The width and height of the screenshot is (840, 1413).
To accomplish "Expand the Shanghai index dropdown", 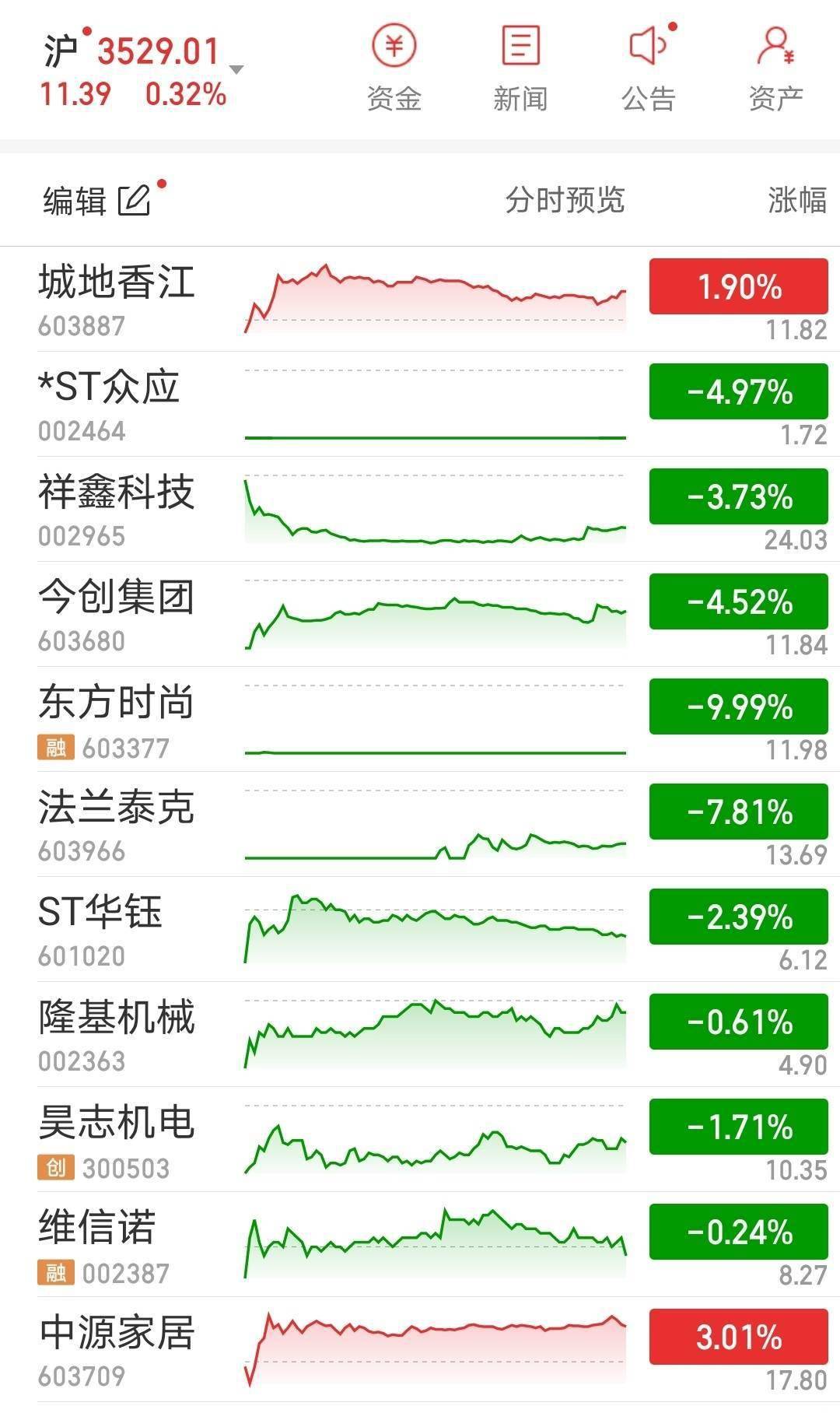I will click(237, 69).
